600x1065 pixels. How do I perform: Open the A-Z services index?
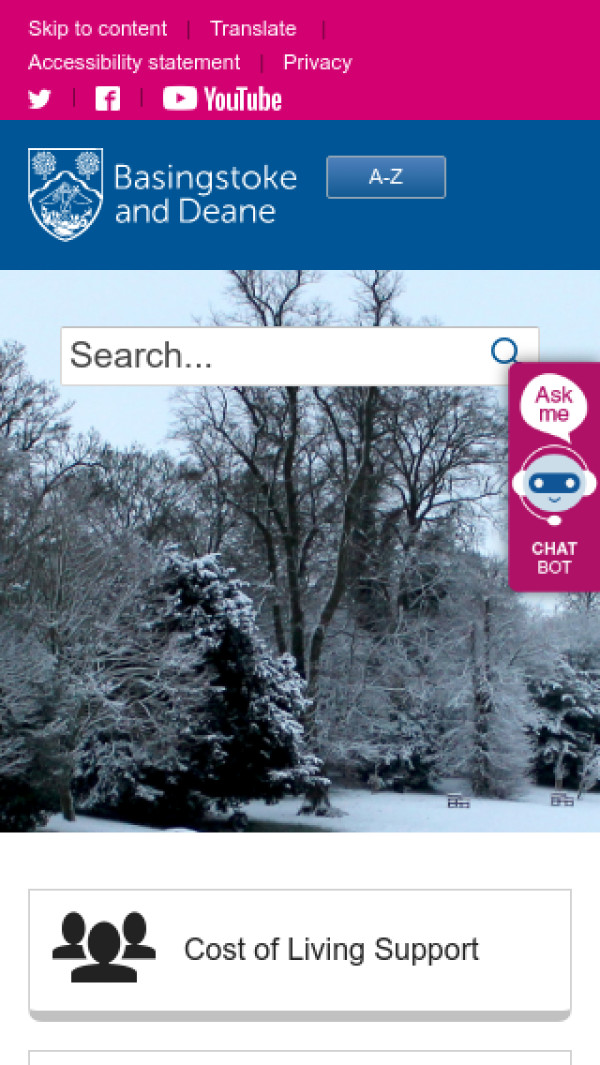click(386, 177)
